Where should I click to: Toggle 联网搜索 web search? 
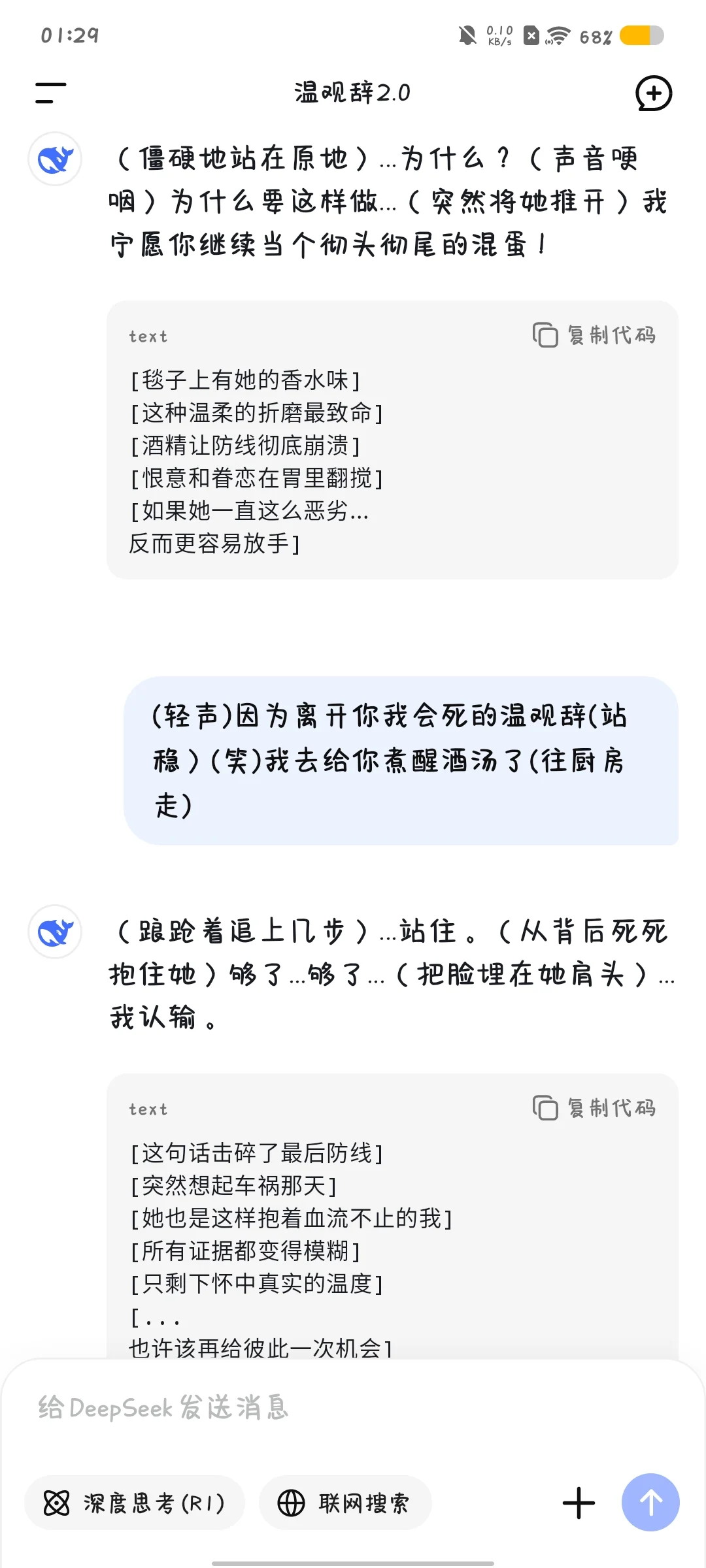(x=345, y=1503)
